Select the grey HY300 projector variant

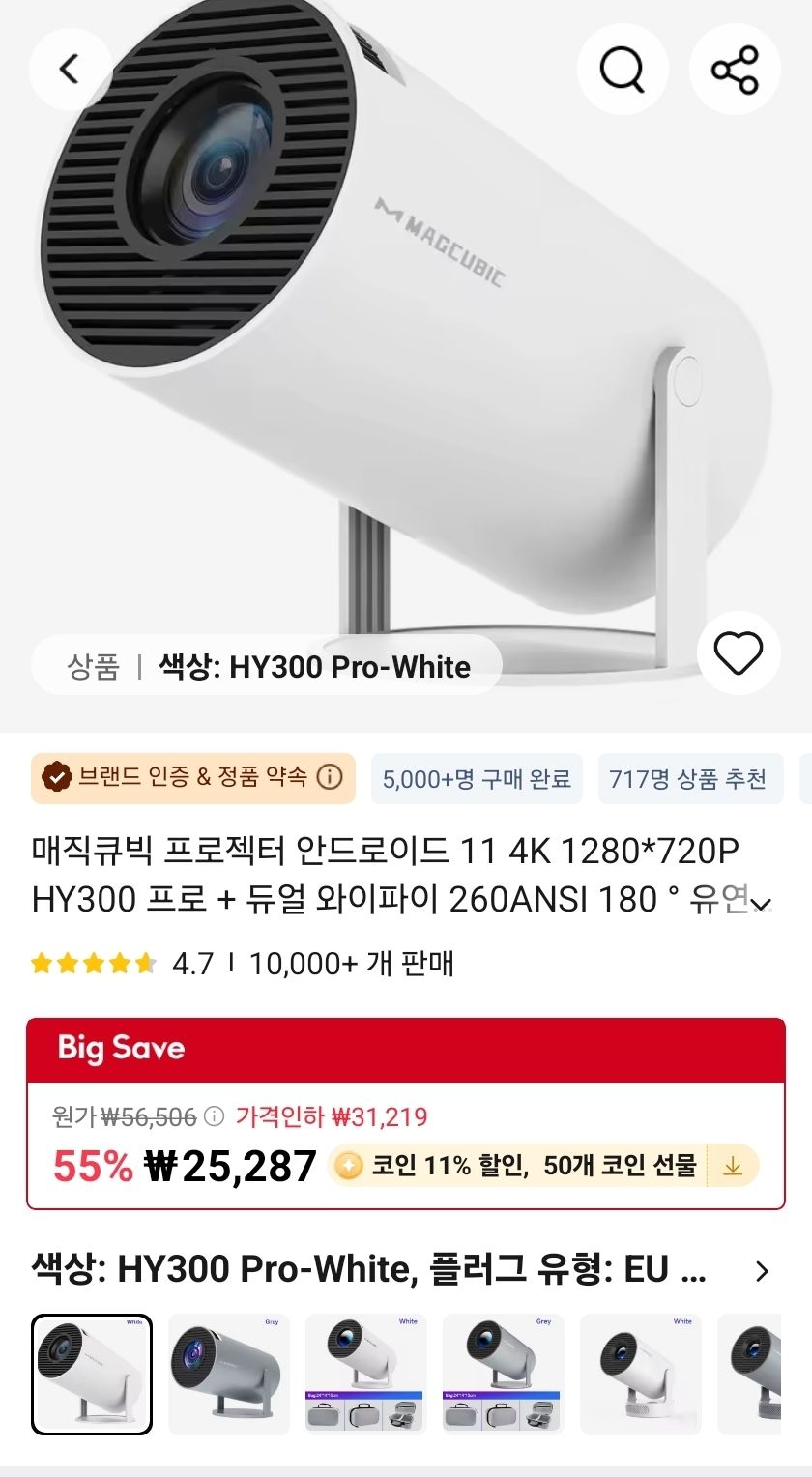click(228, 1374)
